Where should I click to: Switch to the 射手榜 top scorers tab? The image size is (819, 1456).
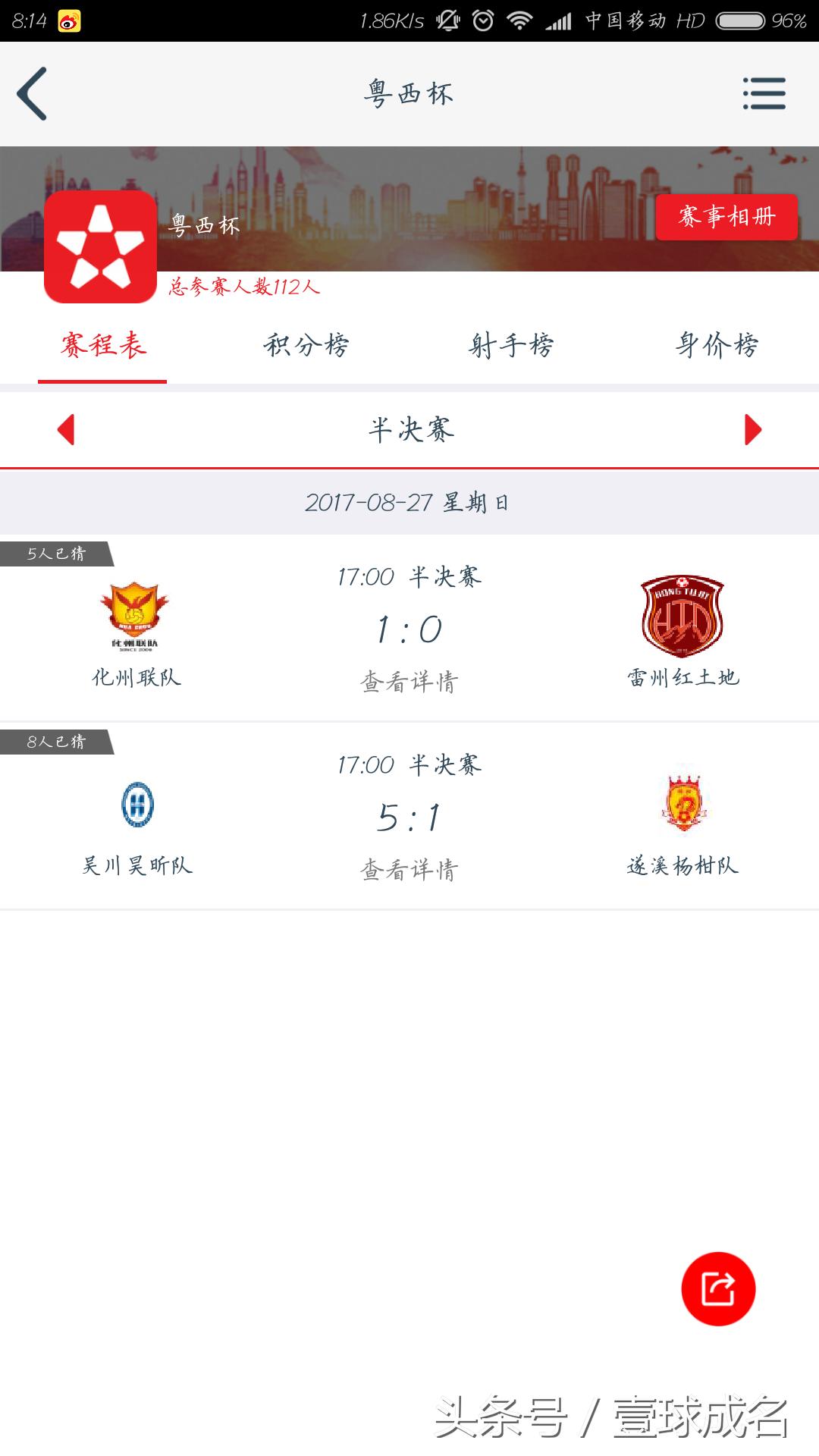[512, 346]
